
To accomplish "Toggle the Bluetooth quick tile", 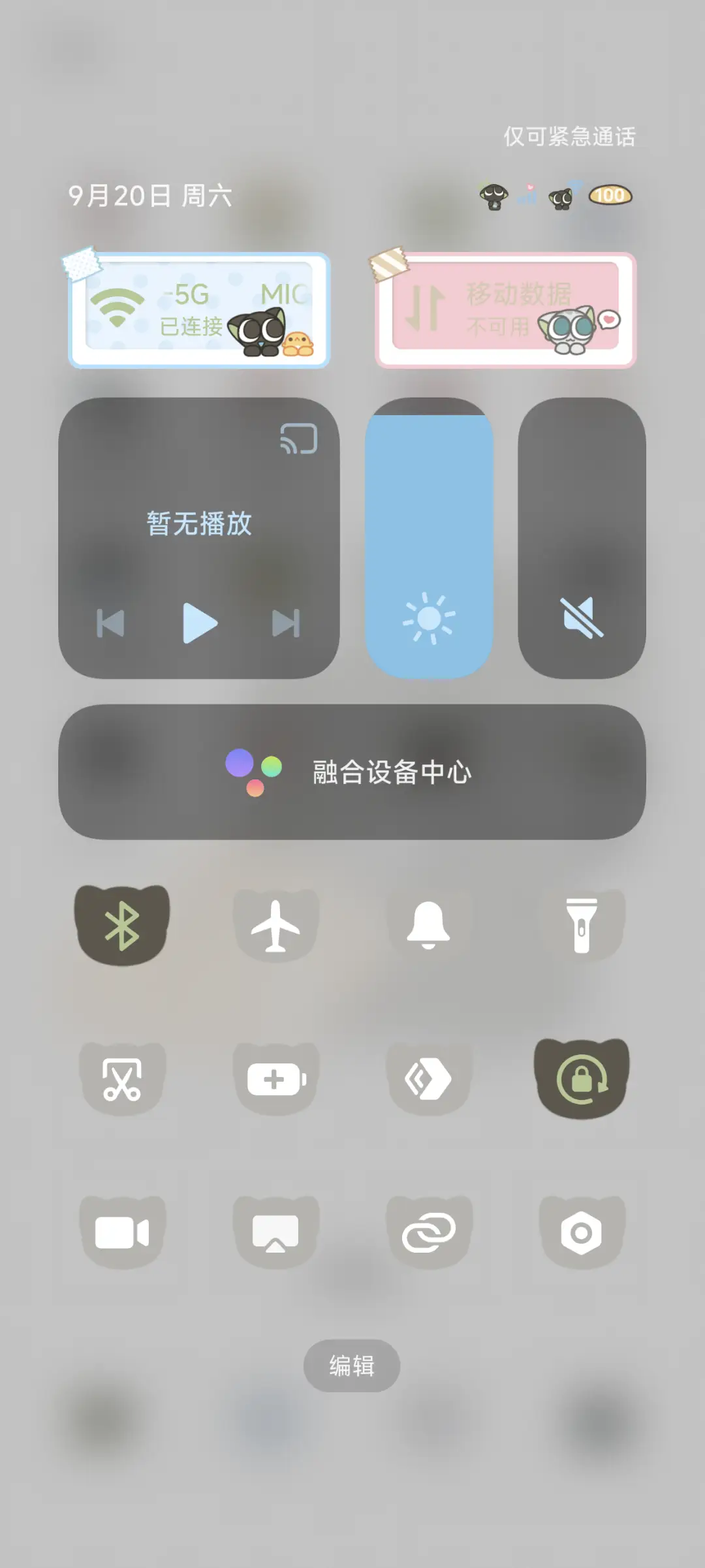I will 122,924.
